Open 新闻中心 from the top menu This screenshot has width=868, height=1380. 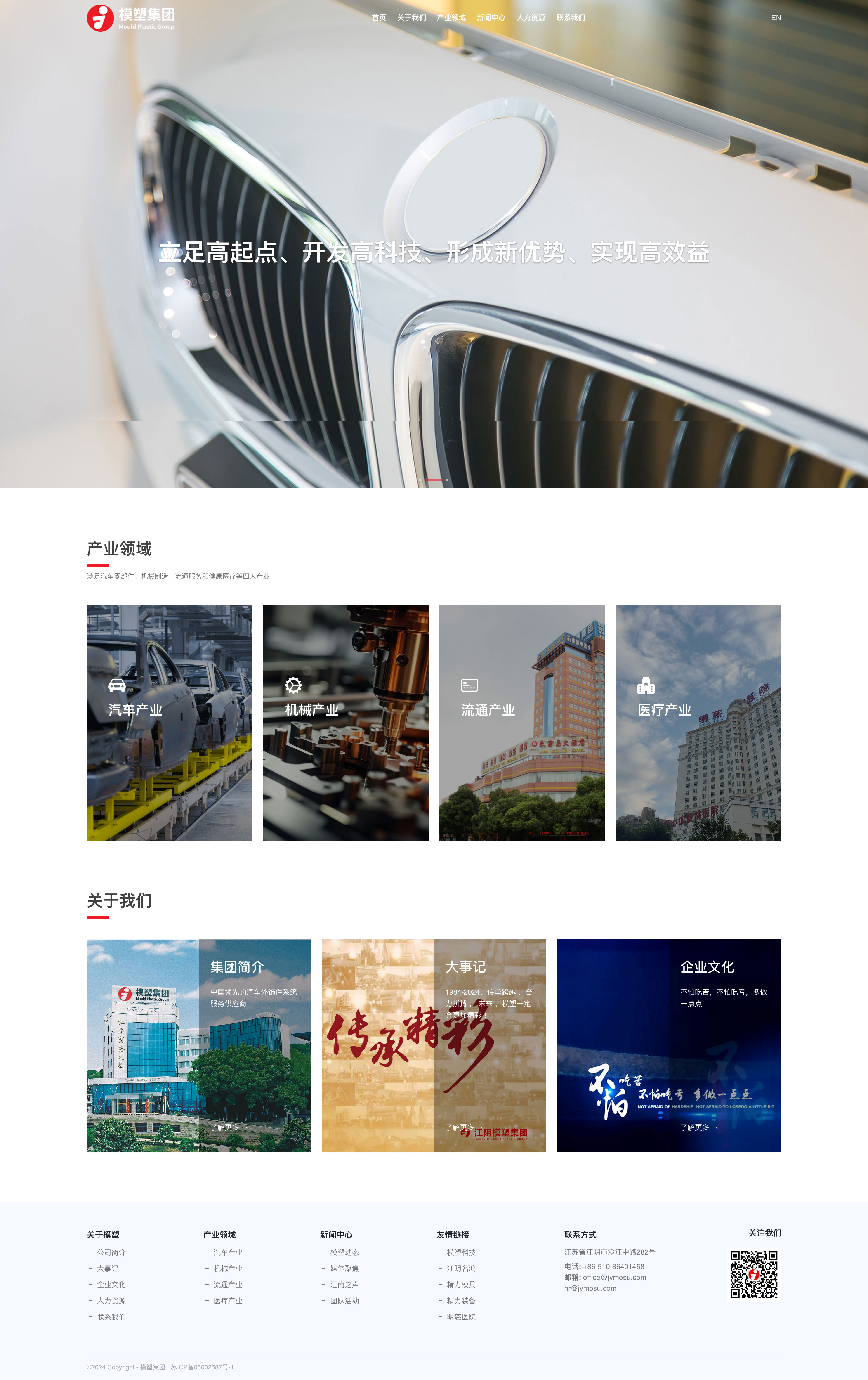click(491, 18)
